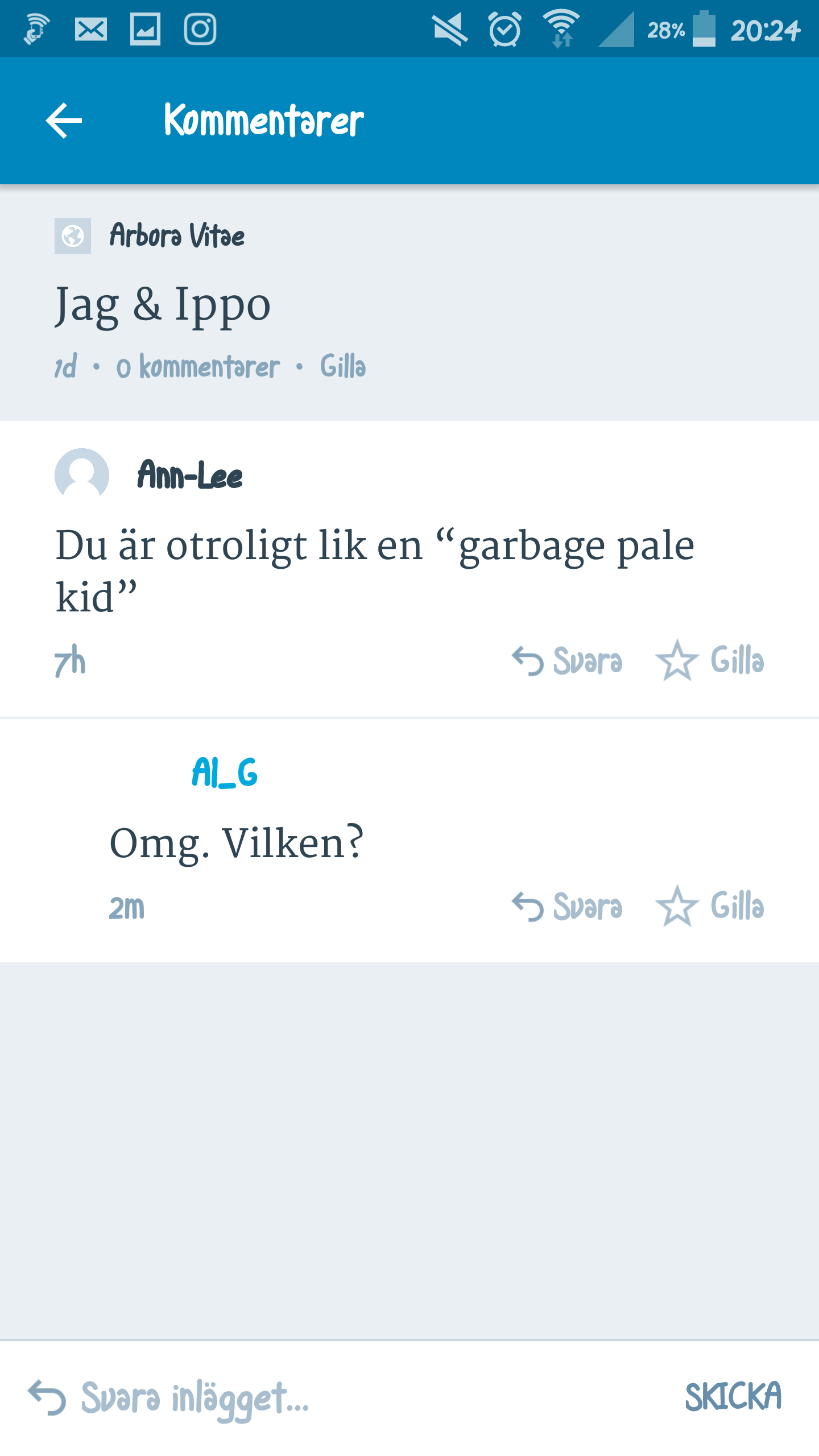Focus the Svara inlägget reply field
Viewport: 819px width, 1456px height.
click(x=341, y=1397)
